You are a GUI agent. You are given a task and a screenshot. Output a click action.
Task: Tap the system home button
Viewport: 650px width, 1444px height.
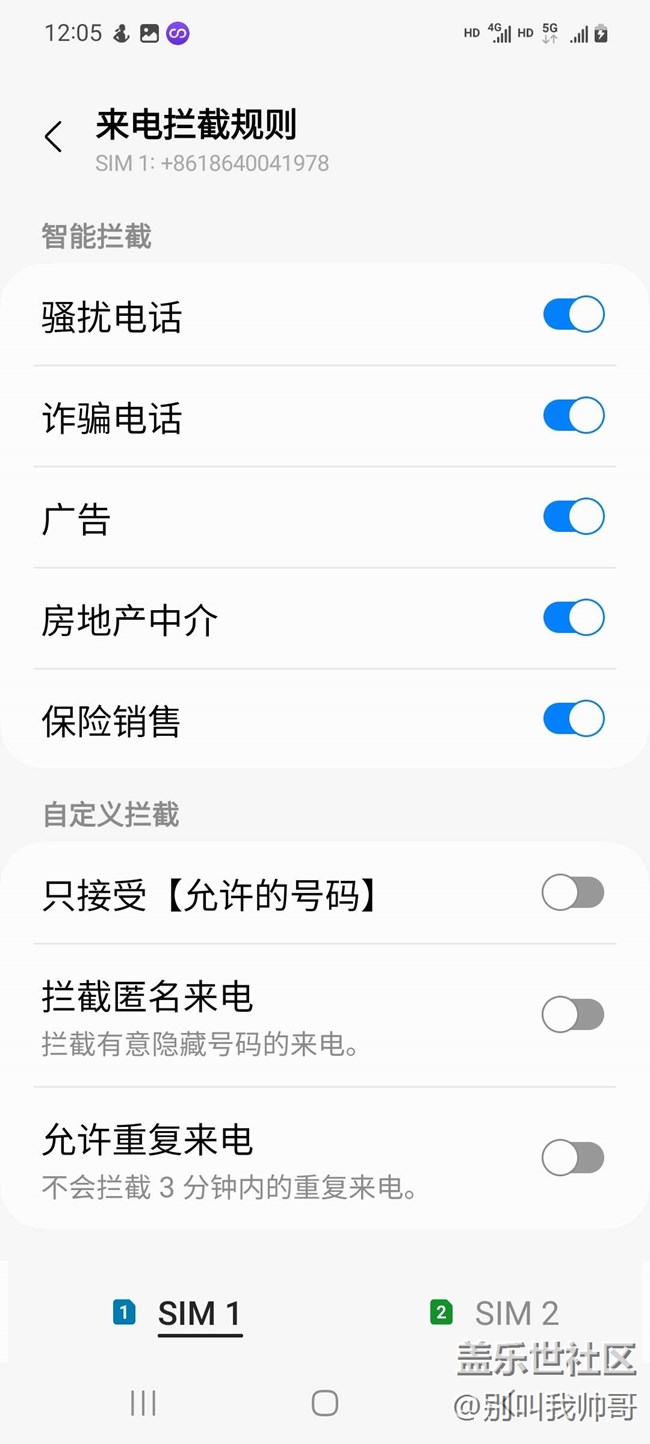325,1403
